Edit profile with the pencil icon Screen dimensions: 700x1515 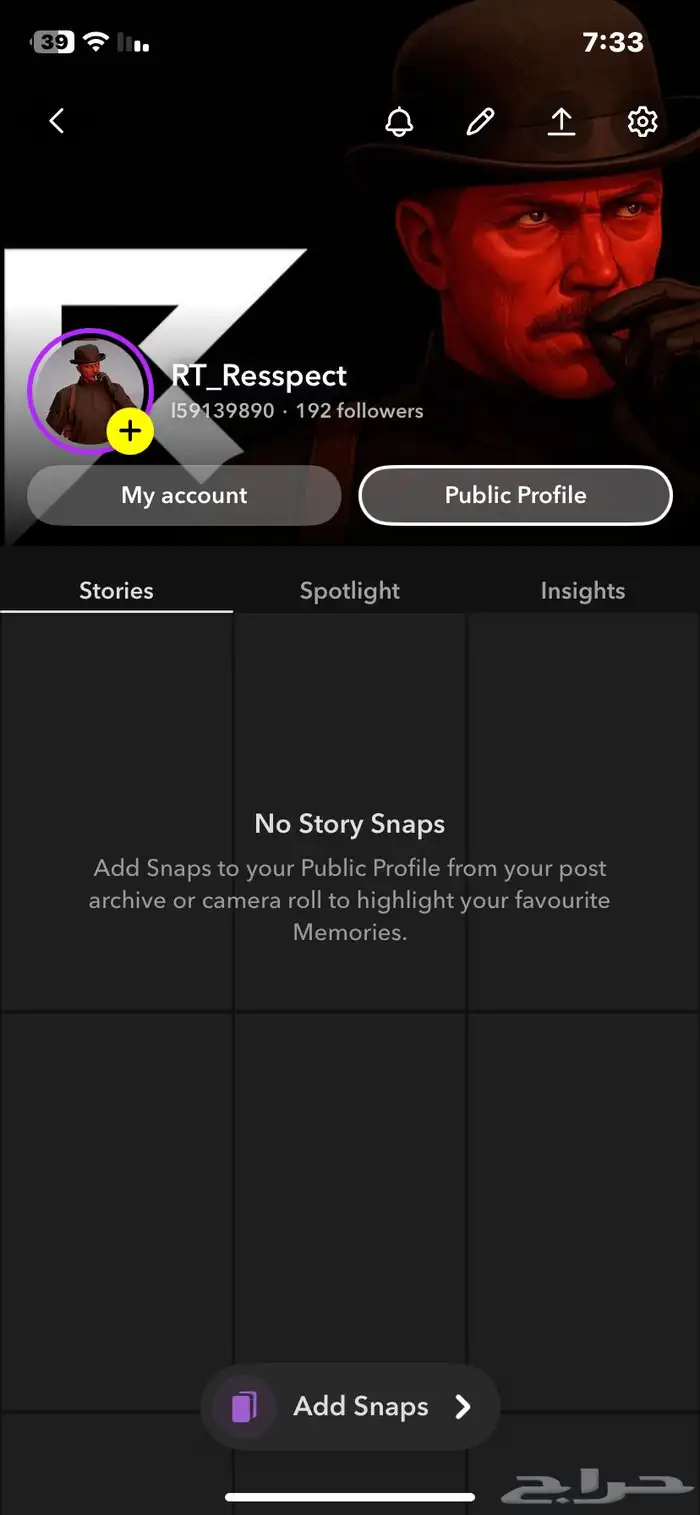tap(480, 122)
